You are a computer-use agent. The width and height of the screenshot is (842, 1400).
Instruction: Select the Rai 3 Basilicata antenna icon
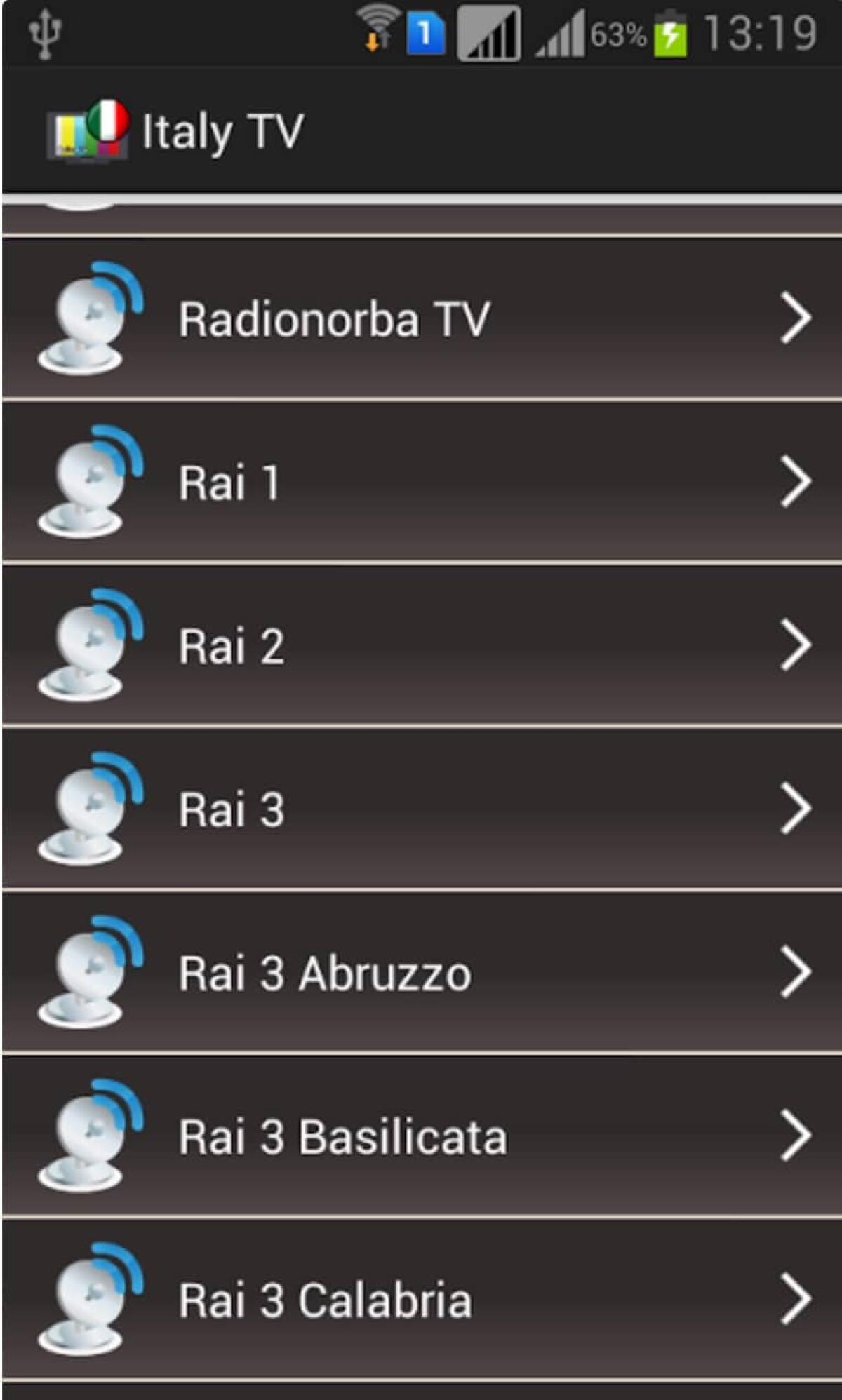91,1136
